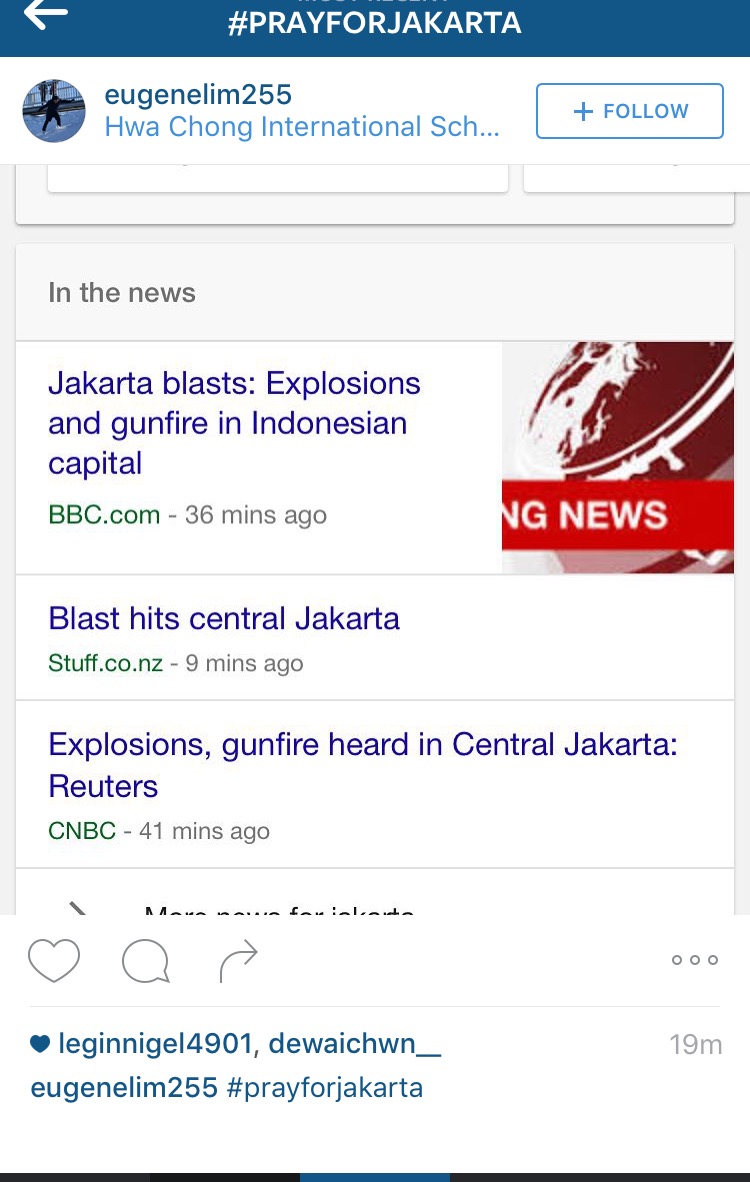750x1182 pixels.
Task: Open eugenelim255's profile picture
Action: click(54, 111)
